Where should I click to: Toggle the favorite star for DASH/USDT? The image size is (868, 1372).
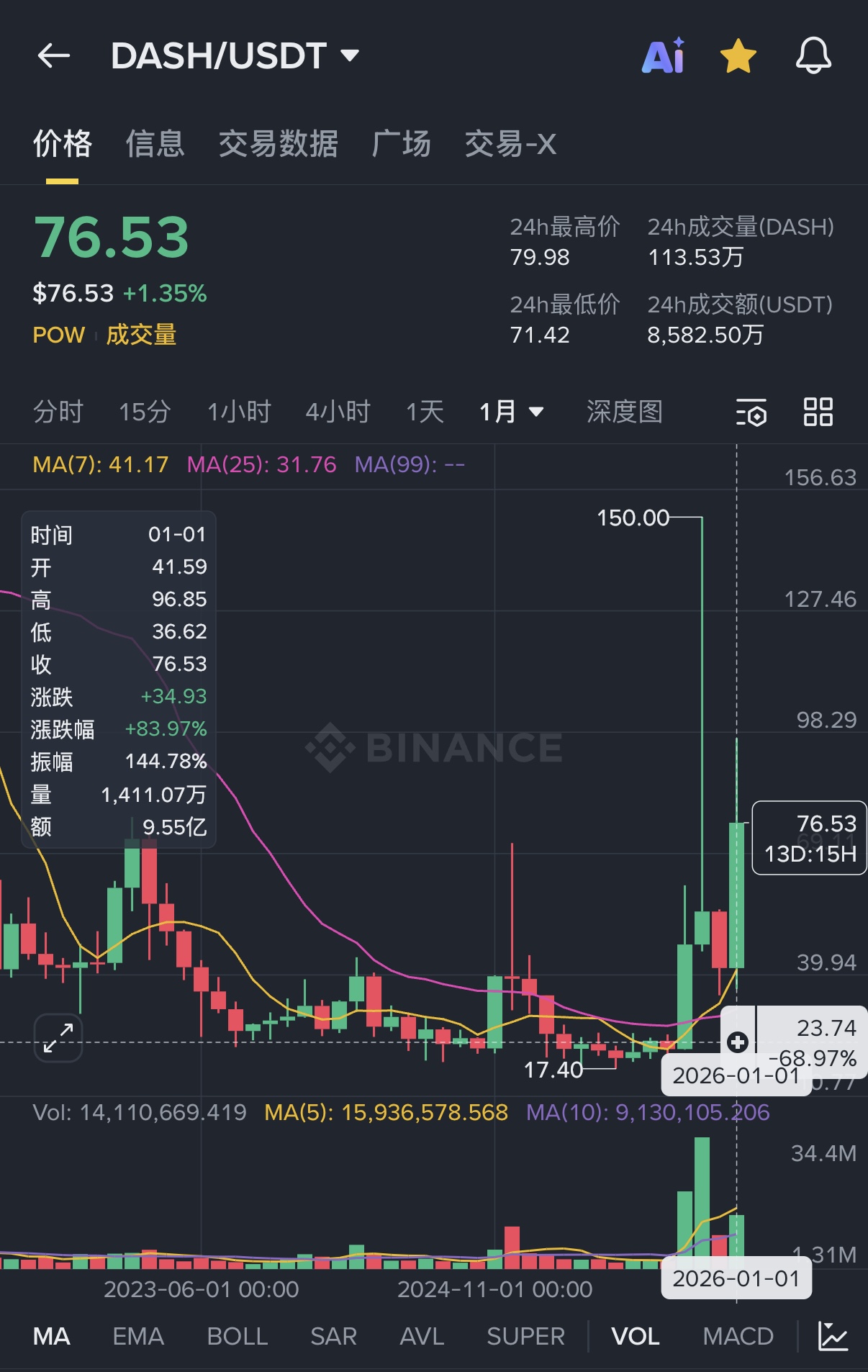coord(738,55)
